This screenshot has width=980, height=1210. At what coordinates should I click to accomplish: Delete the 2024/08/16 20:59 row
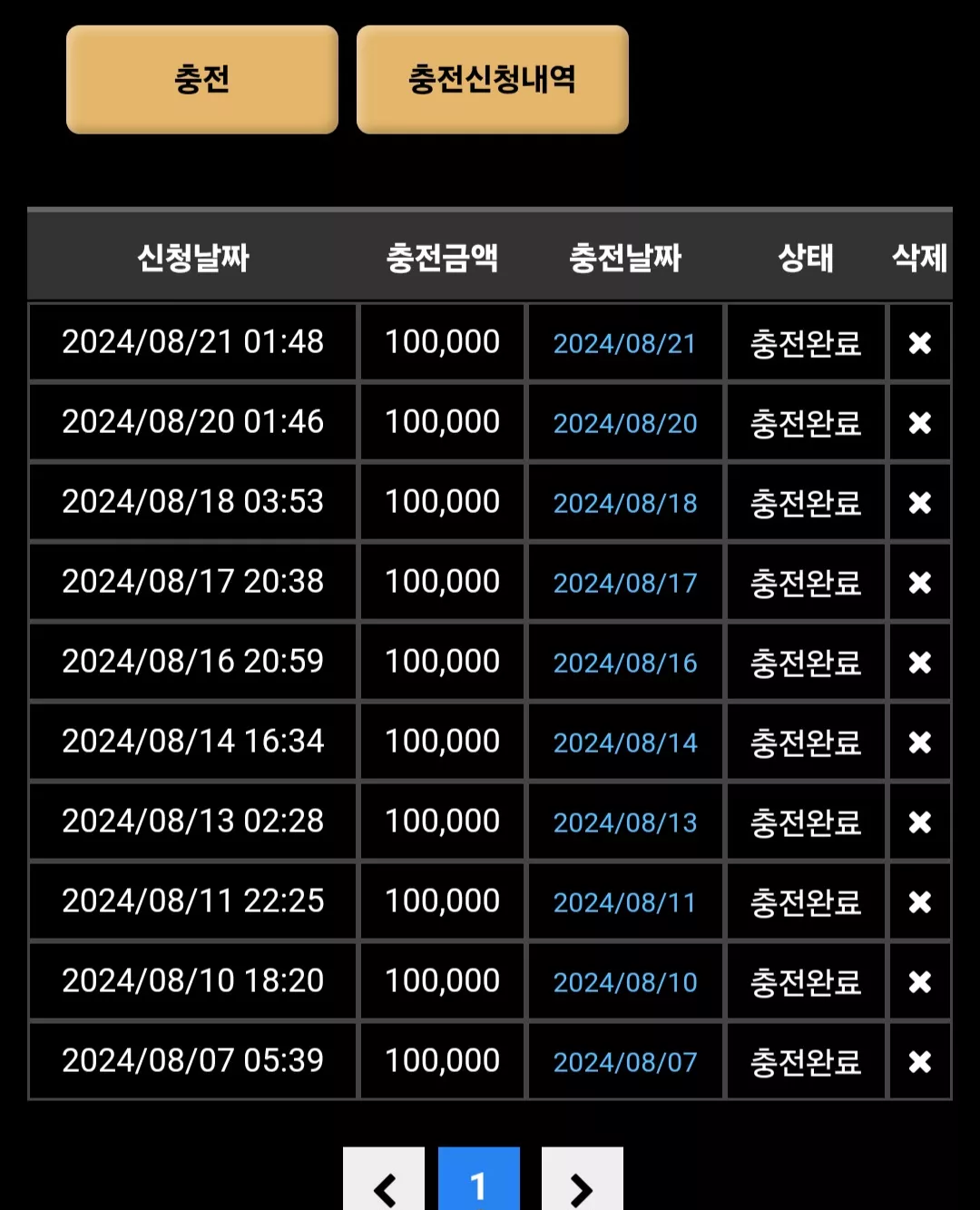pyautogui.click(x=920, y=663)
